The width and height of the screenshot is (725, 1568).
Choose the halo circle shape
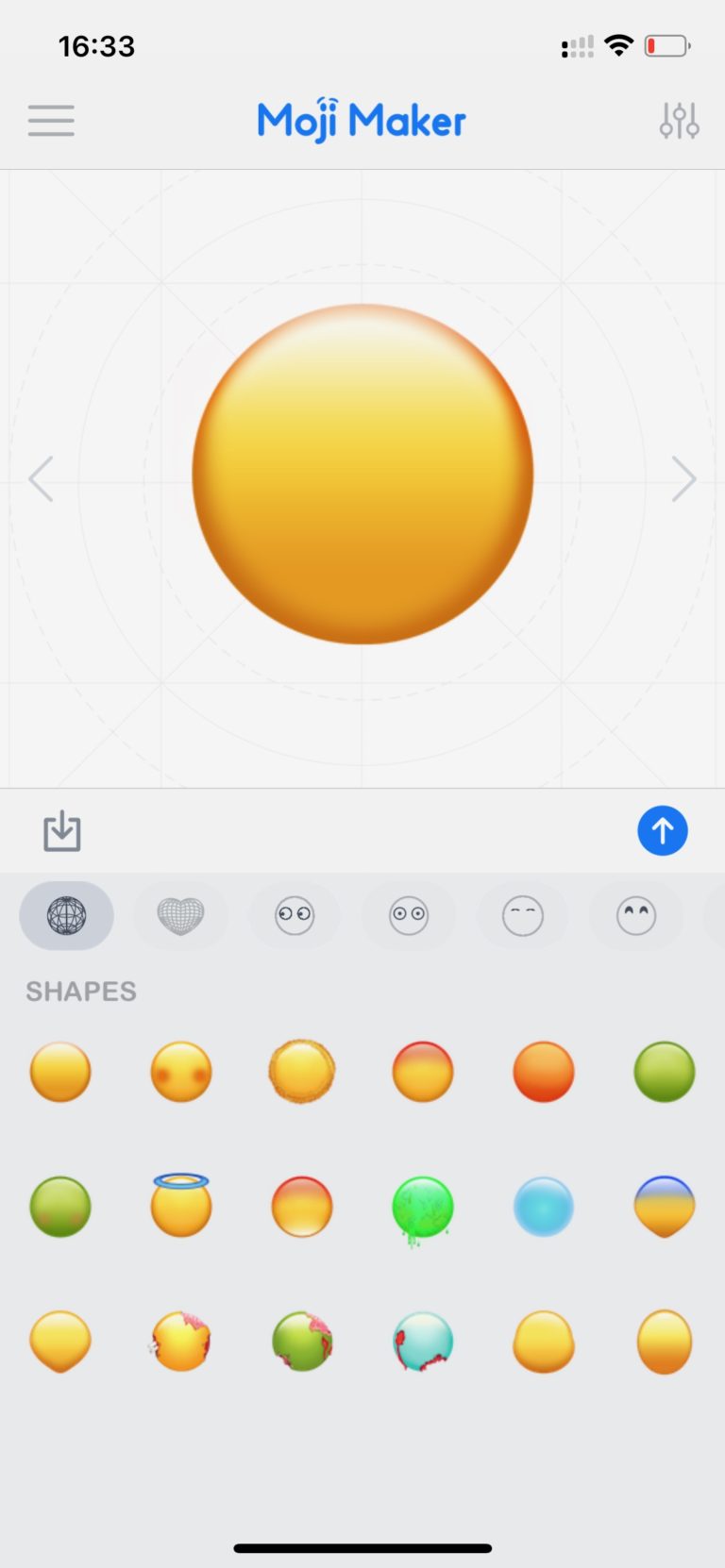pyautogui.click(x=180, y=1207)
